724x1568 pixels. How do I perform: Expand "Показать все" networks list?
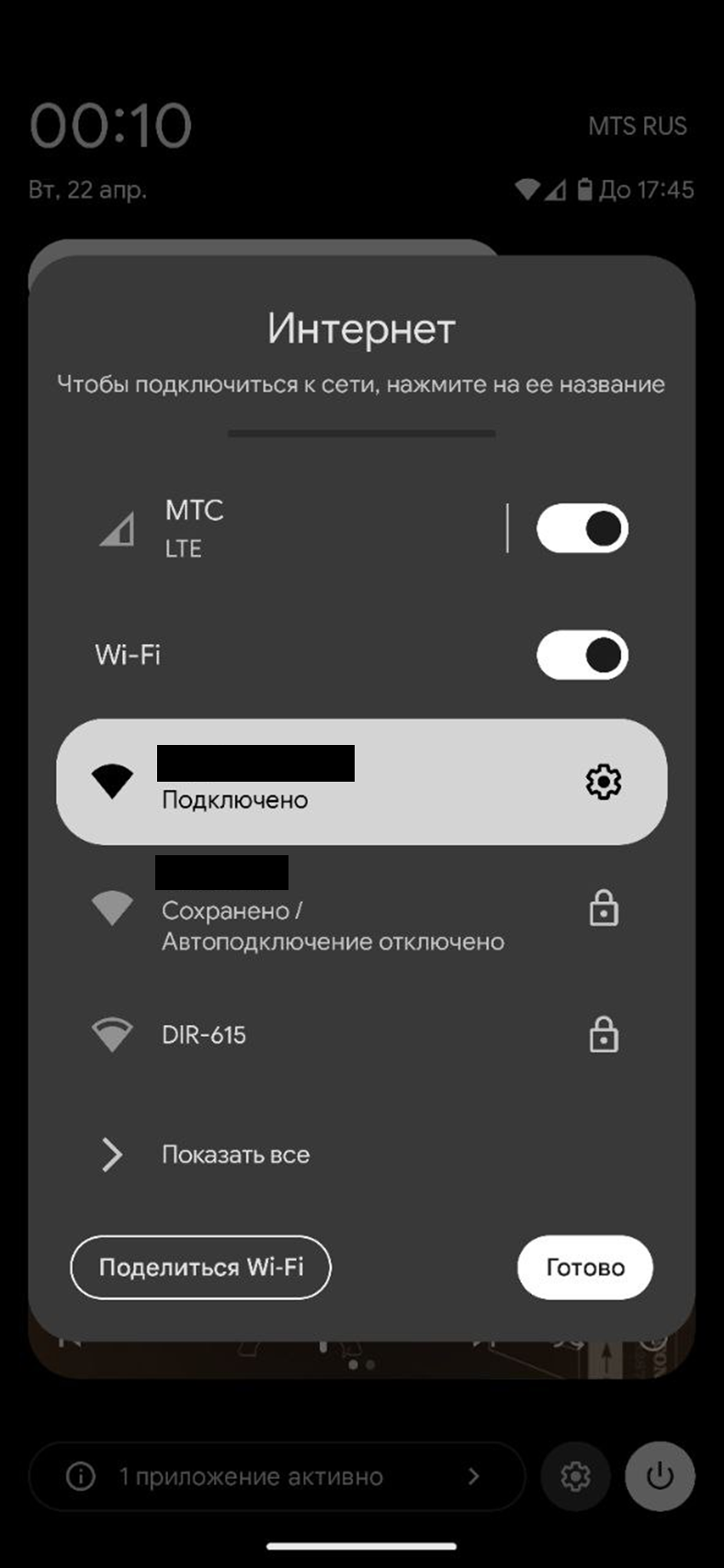[x=361, y=1155]
